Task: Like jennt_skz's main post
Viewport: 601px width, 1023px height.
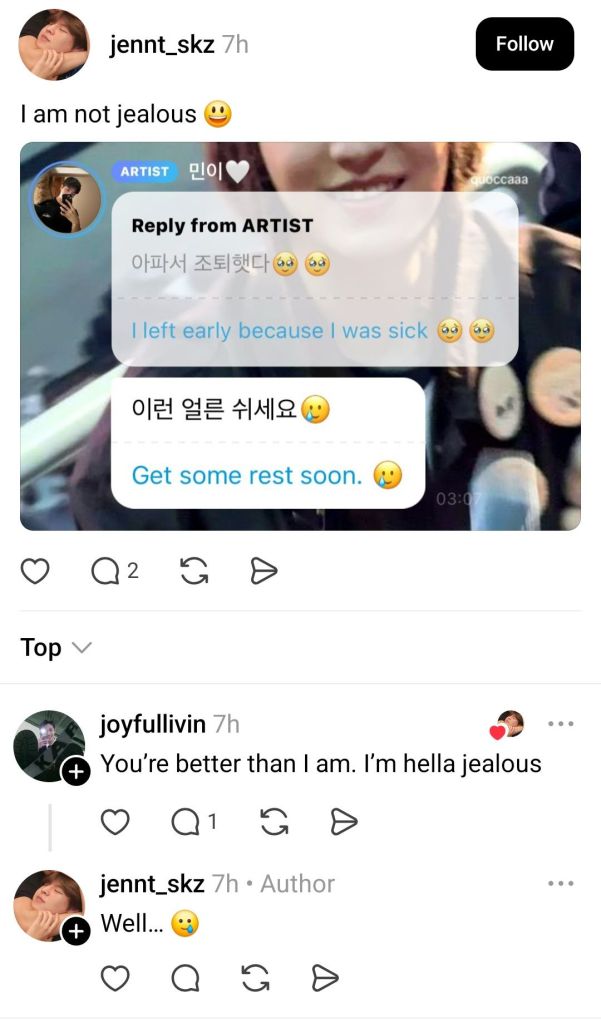Action: click(x=35, y=571)
